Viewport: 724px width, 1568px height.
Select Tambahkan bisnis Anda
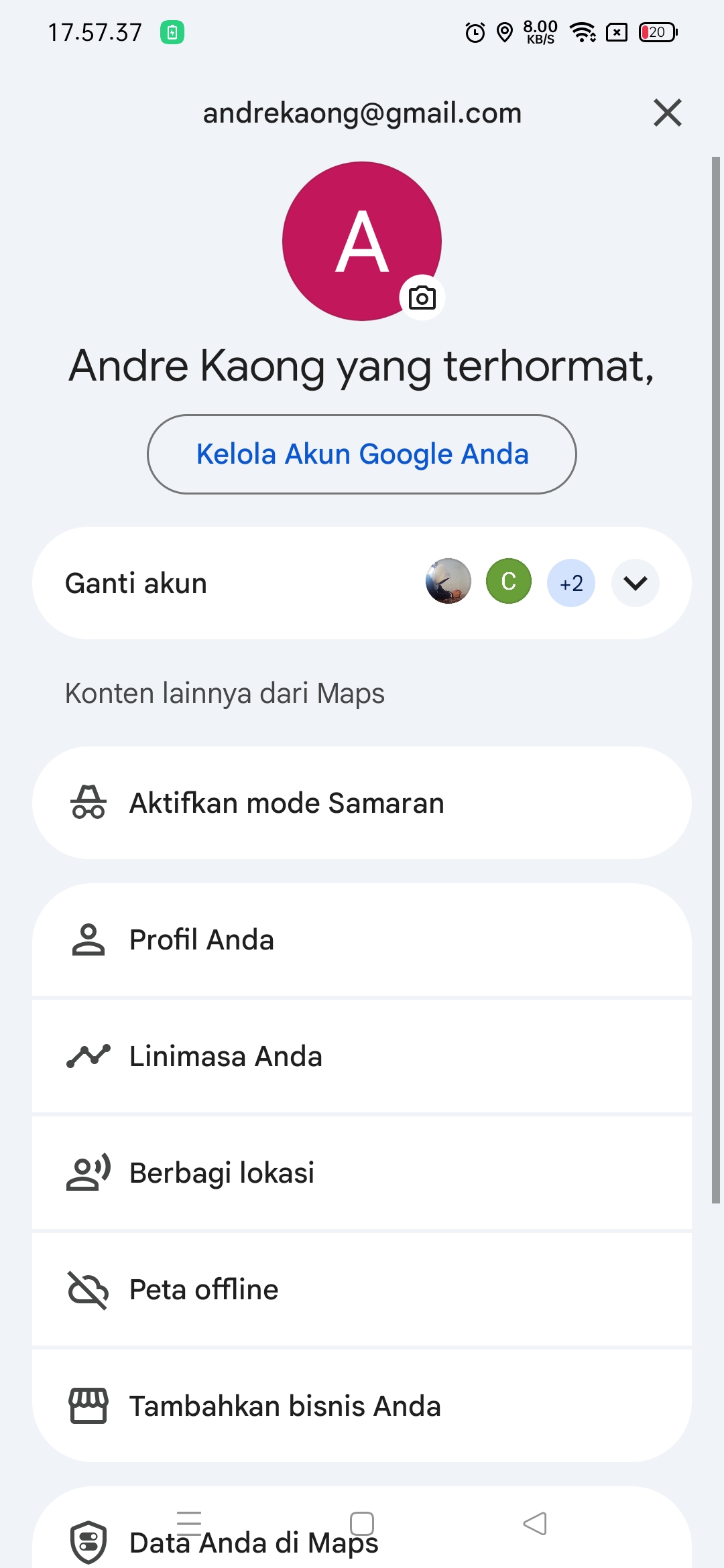362,1406
